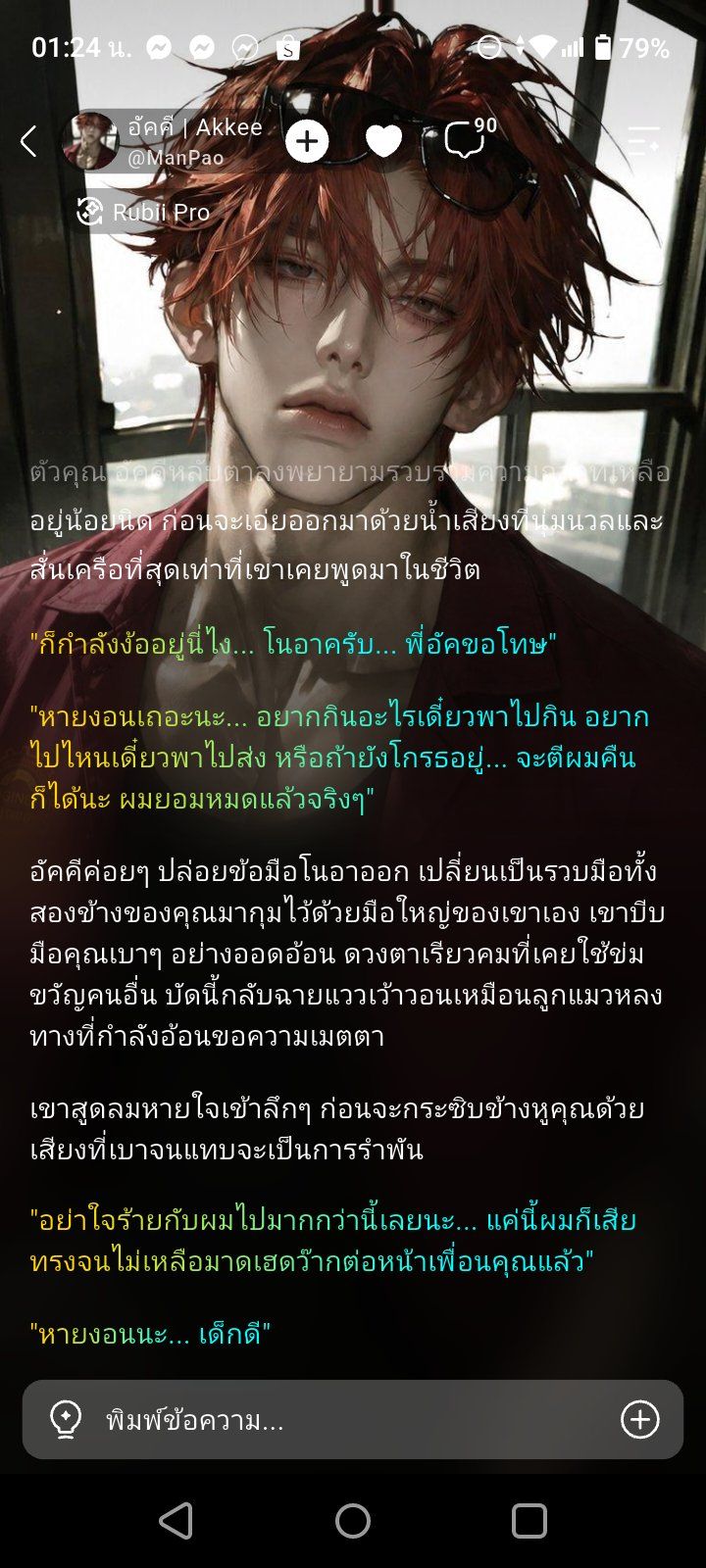This screenshot has width=706, height=1568.
Task: Like this character with the heart
Action: pos(383,142)
